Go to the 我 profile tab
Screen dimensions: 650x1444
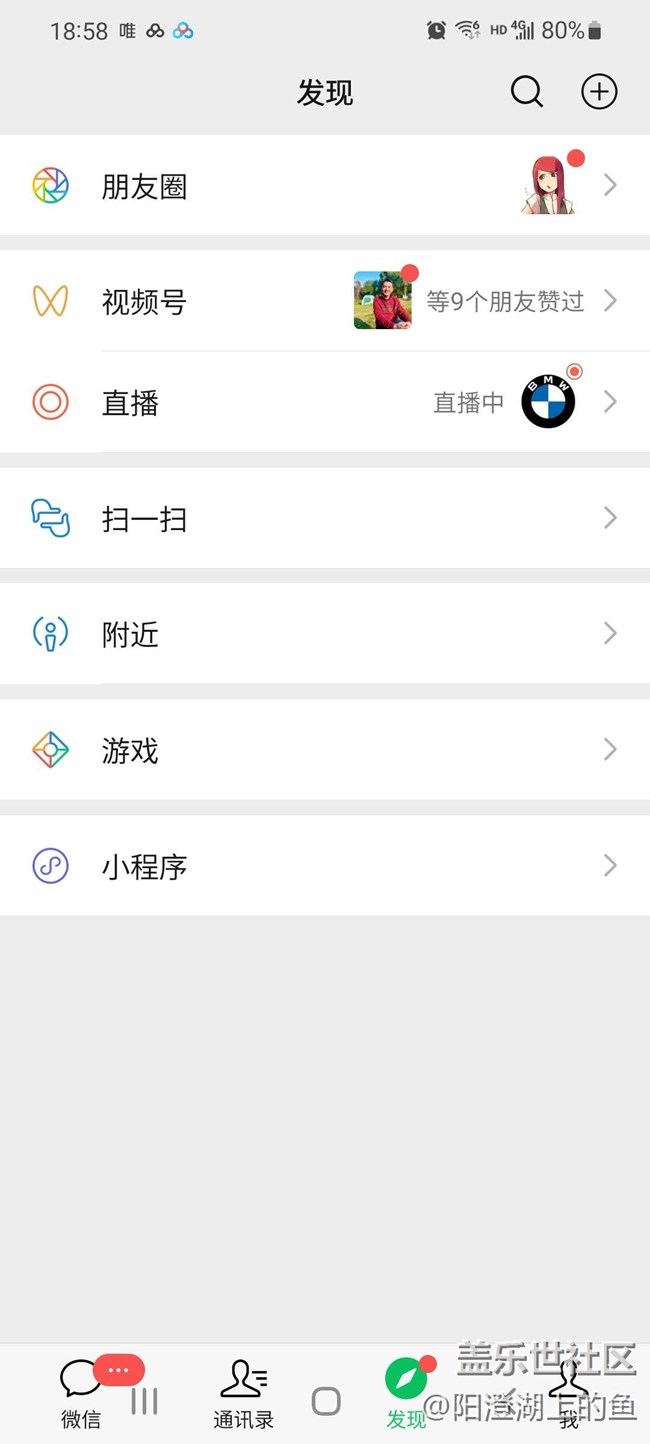pyautogui.click(x=568, y=1393)
